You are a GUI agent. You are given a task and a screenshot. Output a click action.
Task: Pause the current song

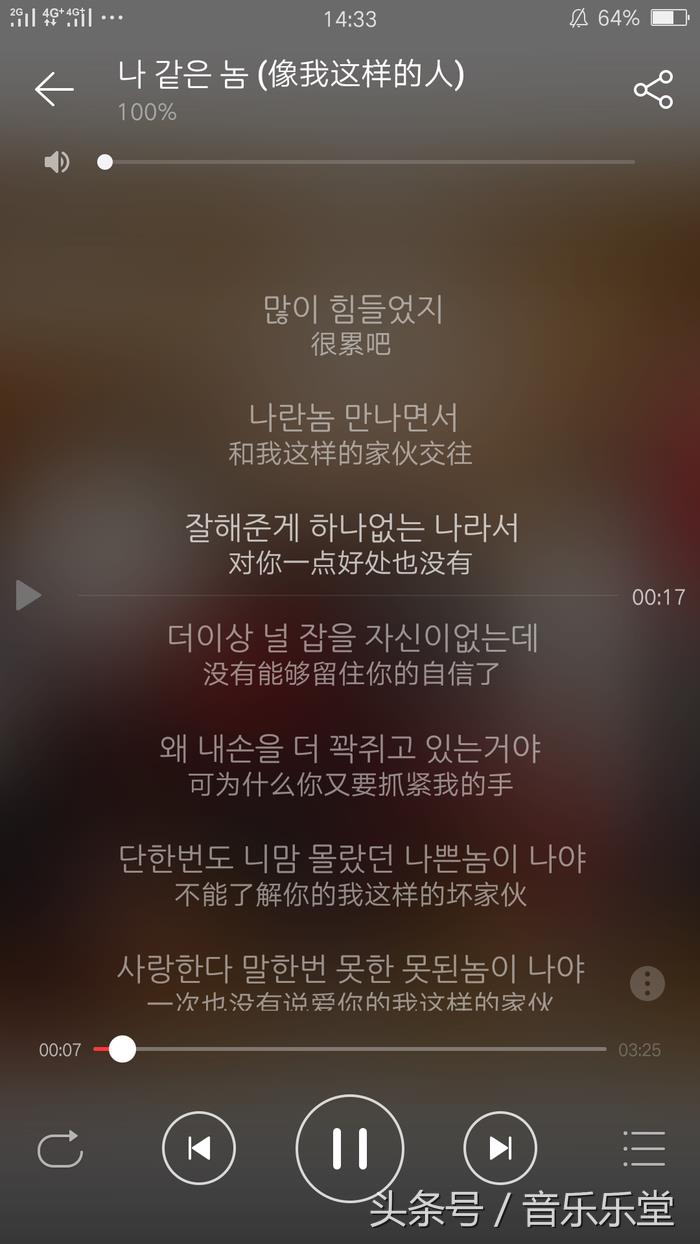tap(350, 1148)
